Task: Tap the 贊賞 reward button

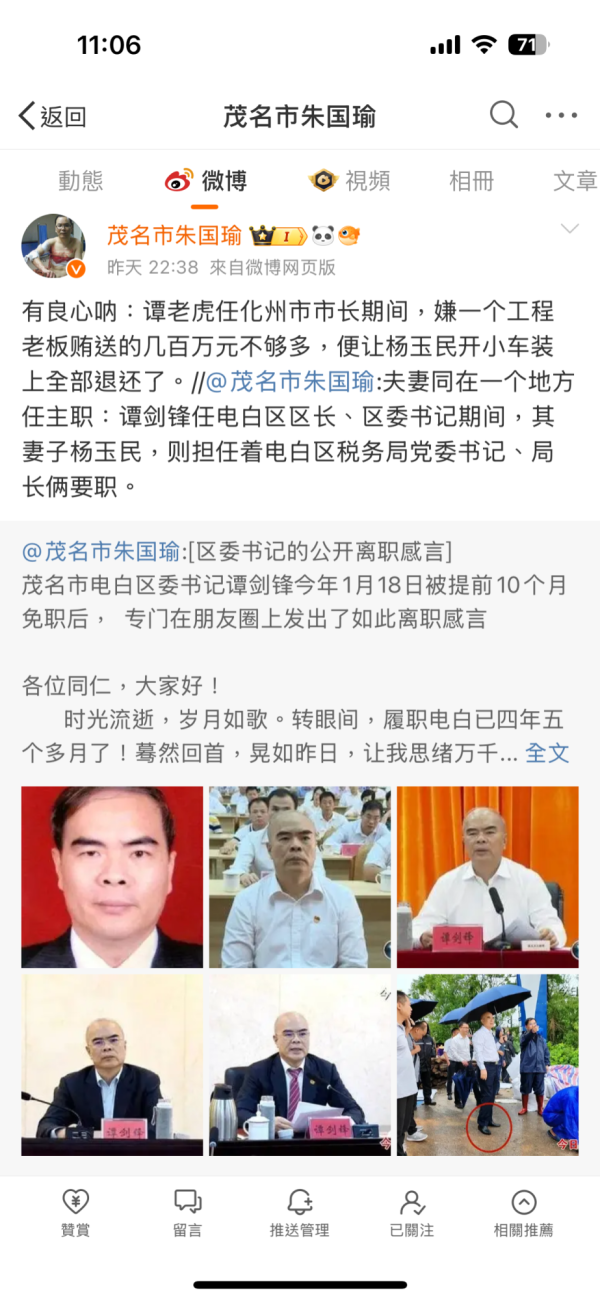Action: pyautogui.click(x=76, y=1212)
